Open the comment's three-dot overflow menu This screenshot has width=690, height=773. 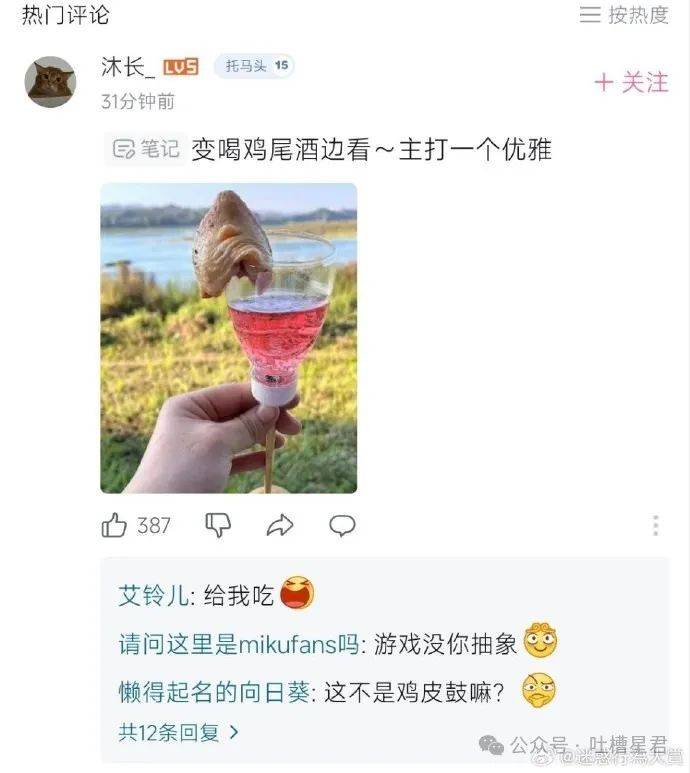[655, 525]
